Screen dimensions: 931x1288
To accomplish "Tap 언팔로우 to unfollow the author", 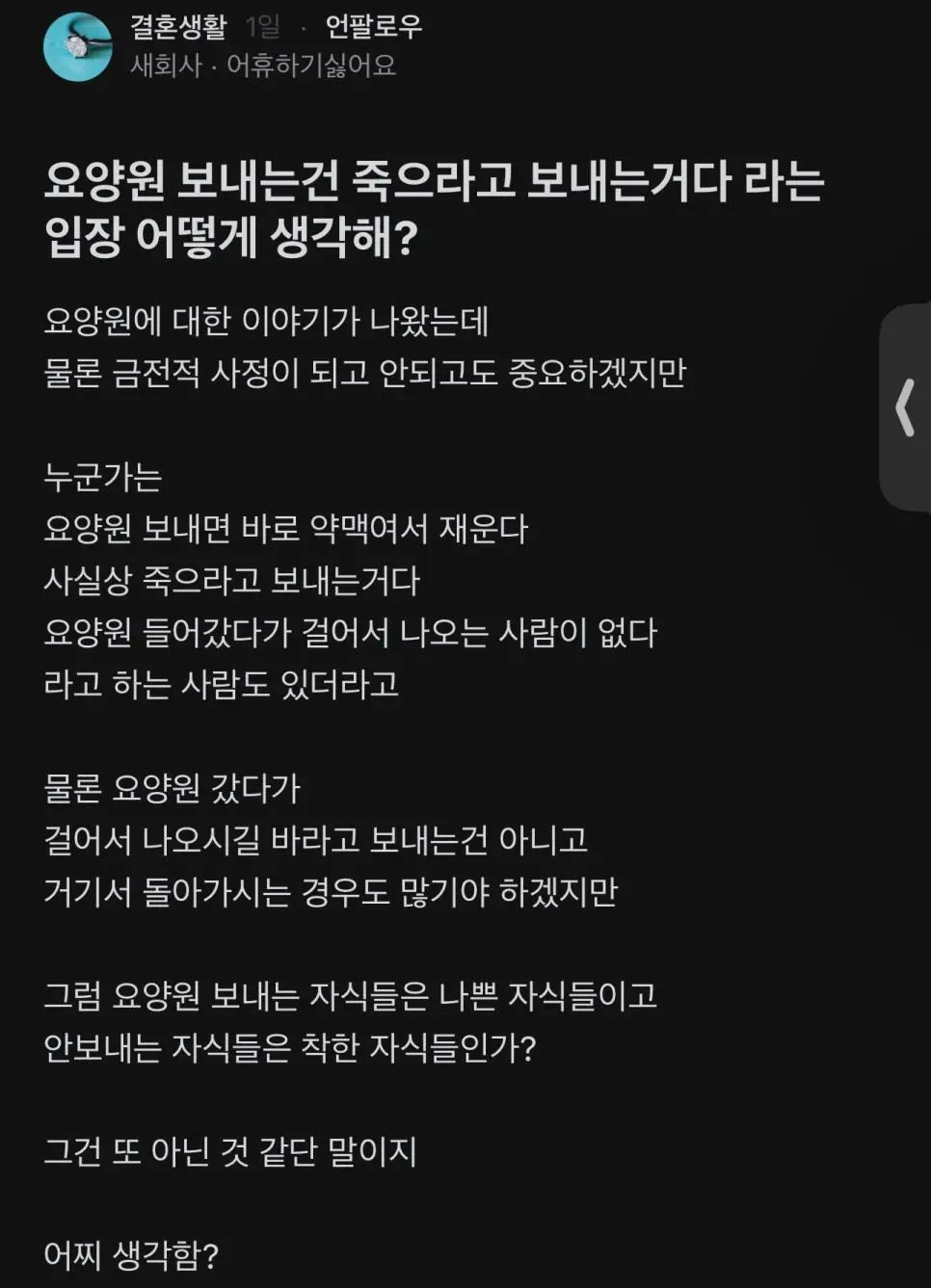I will point(373,27).
